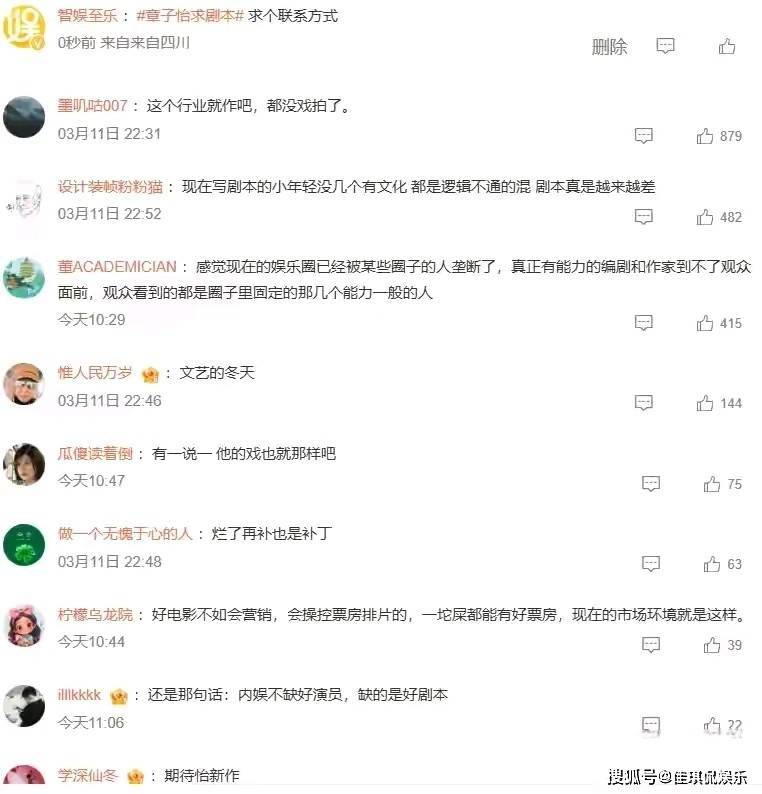Open the #章子怡求剧本# hashtag link

[x=190, y=16]
